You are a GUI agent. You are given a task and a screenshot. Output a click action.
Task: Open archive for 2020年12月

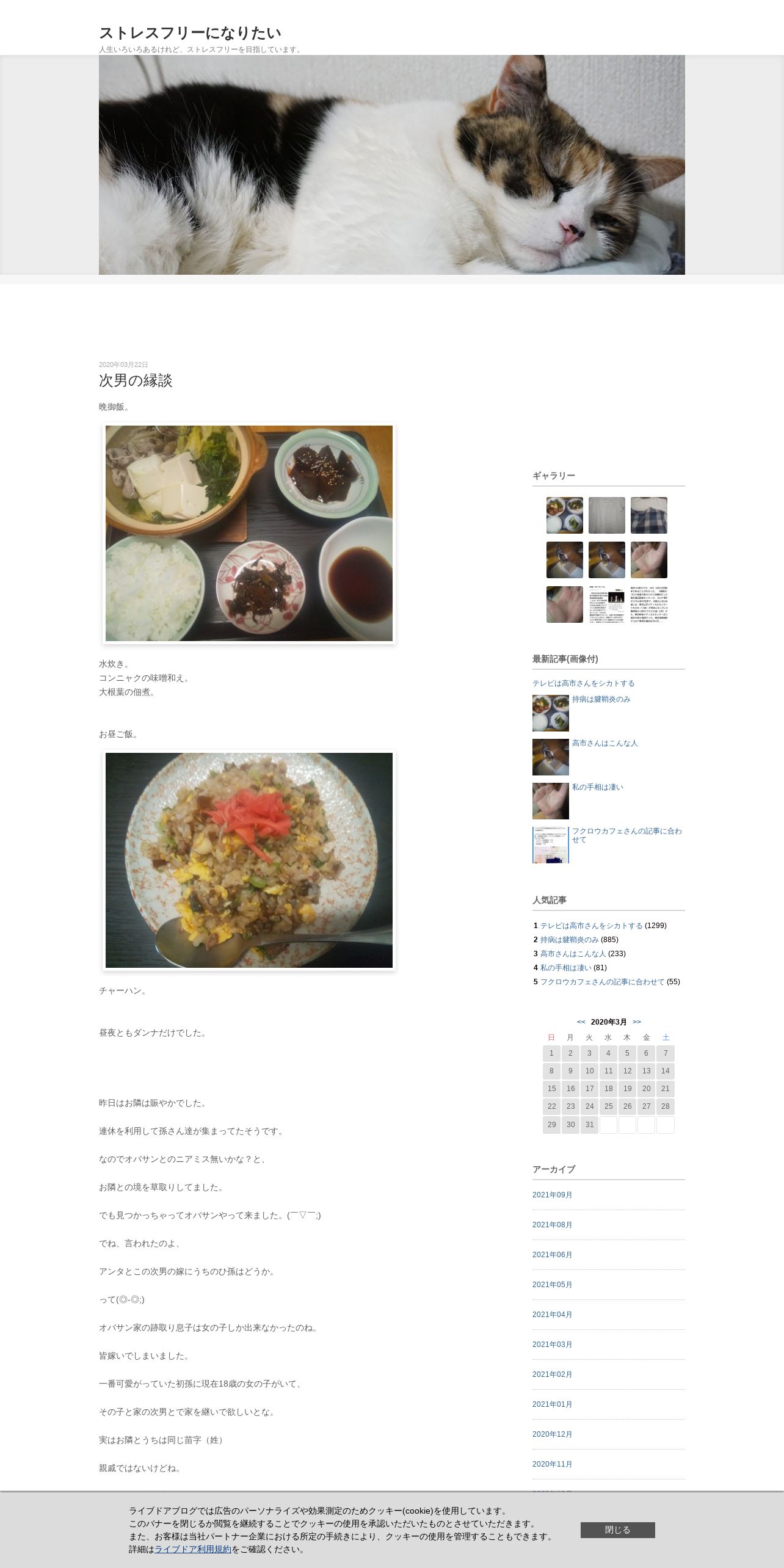click(x=552, y=1434)
